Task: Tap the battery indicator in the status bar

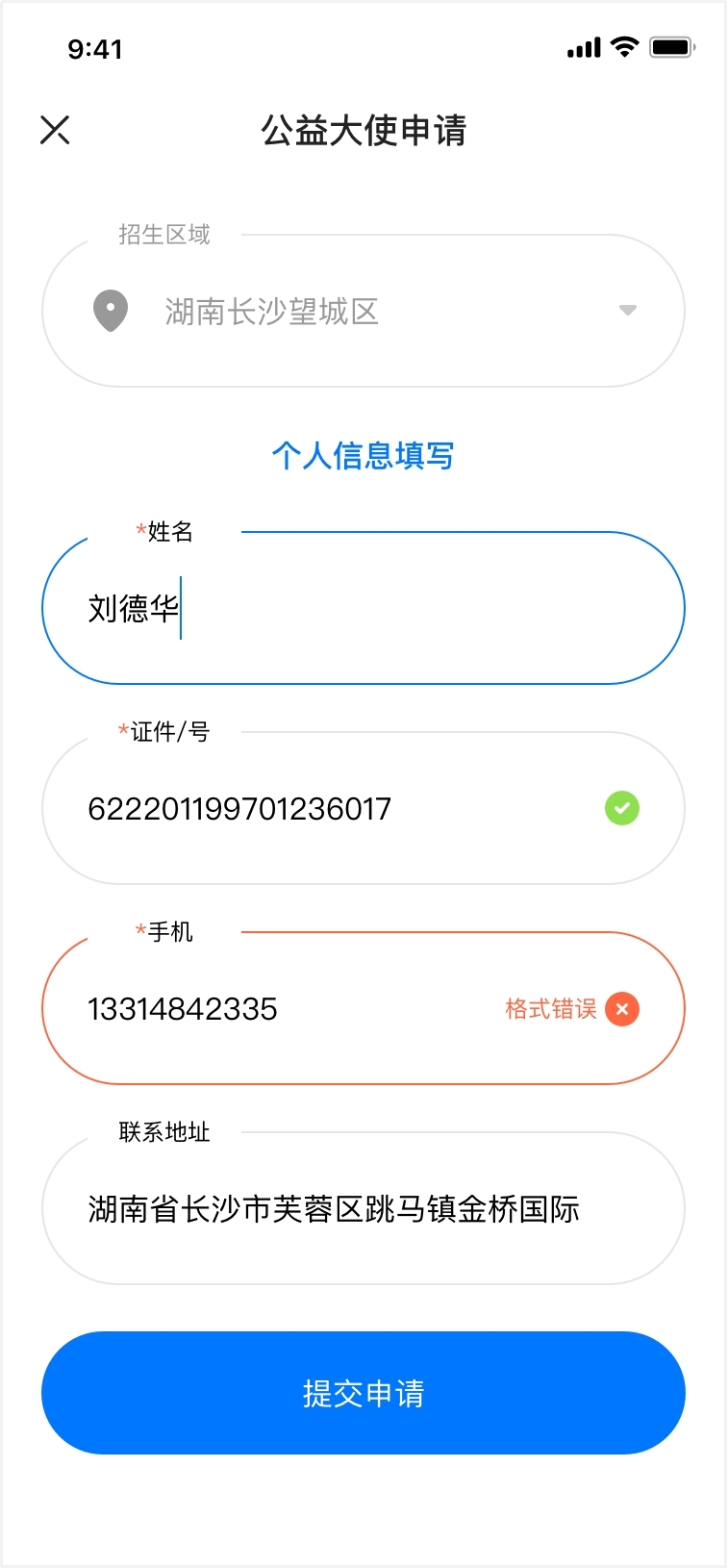Action: click(670, 45)
